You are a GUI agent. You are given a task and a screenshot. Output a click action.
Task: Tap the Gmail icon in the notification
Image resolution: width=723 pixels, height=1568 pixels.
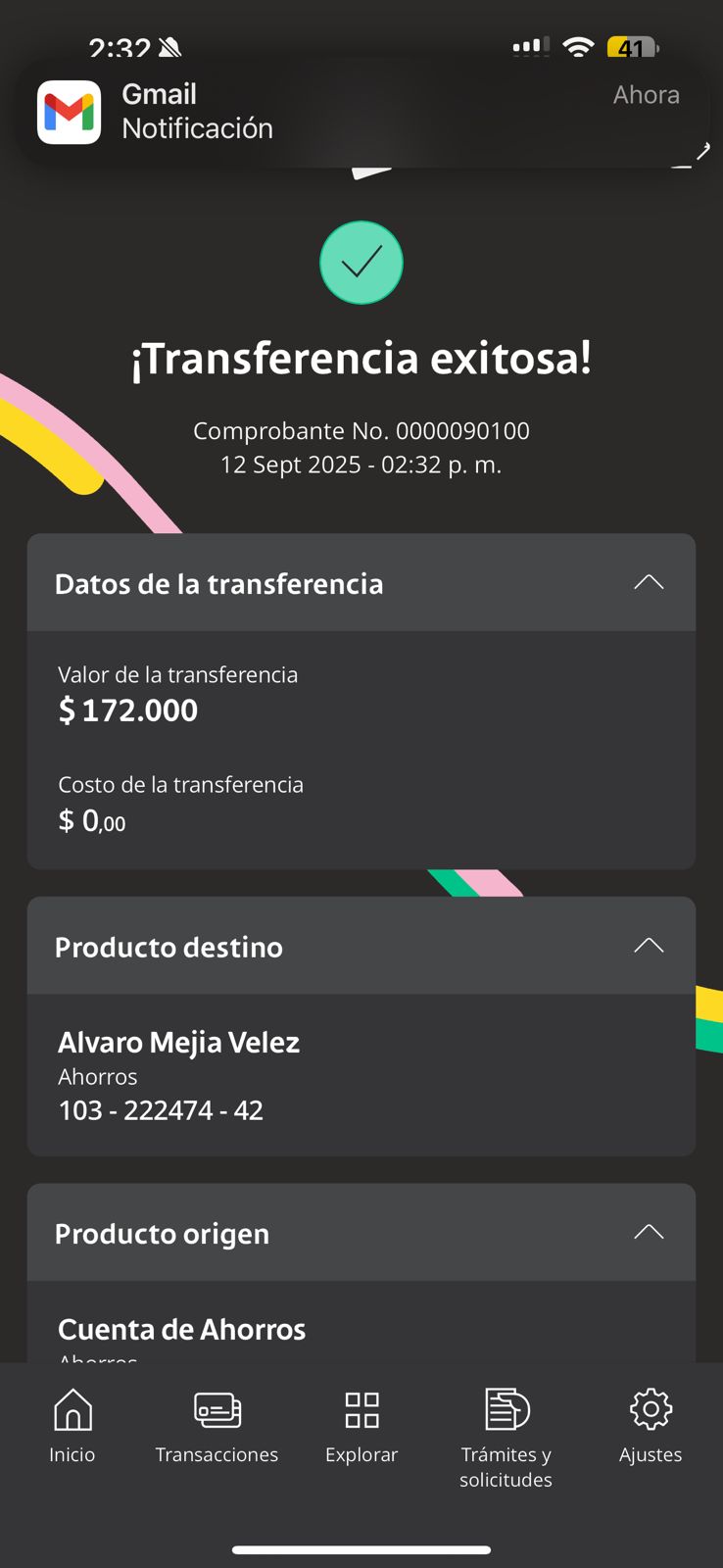[70, 112]
